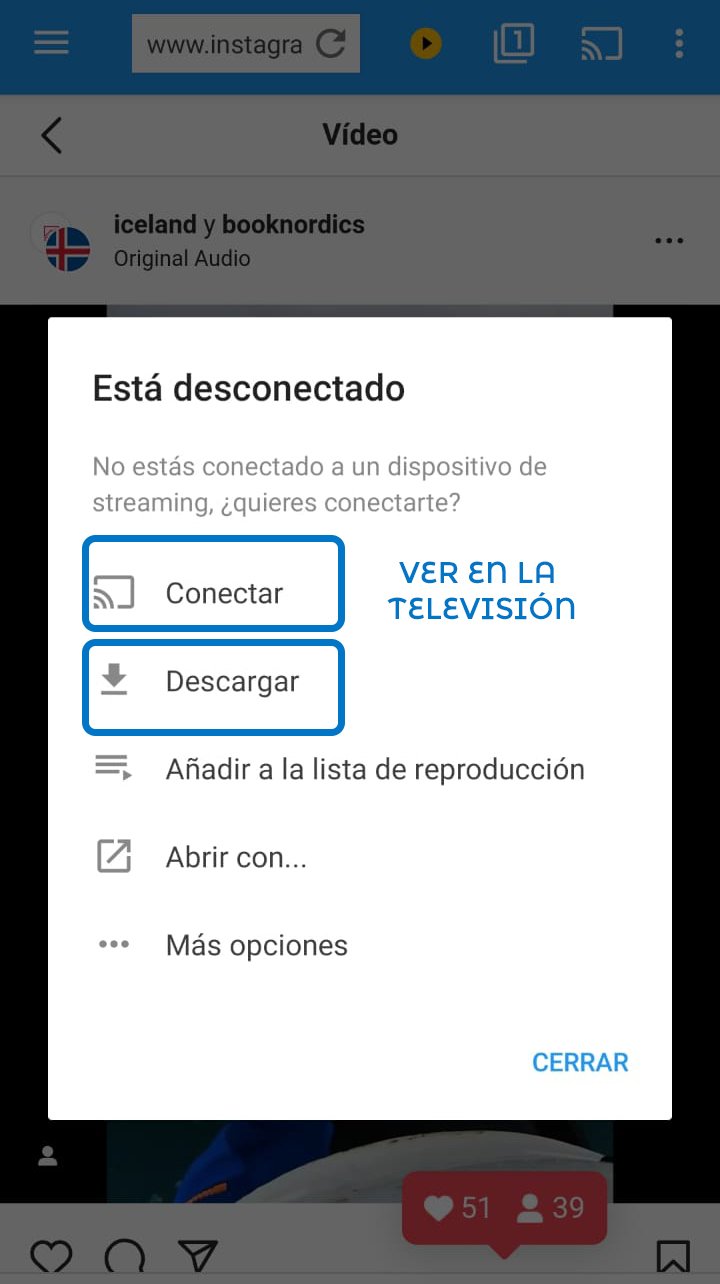Viewport: 720px width, 1284px height.
Task: Reload the page with the refresh icon
Action: tap(331, 44)
